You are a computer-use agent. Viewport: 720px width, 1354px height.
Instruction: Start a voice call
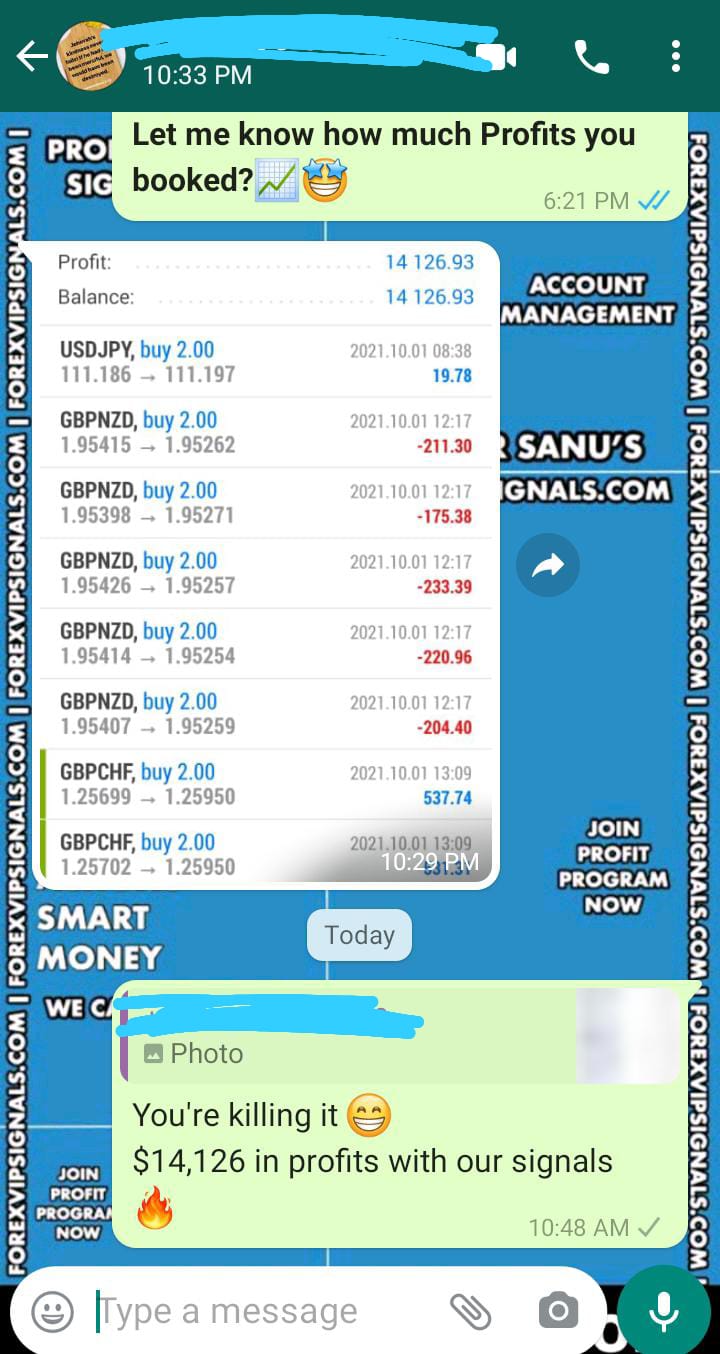(x=591, y=57)
